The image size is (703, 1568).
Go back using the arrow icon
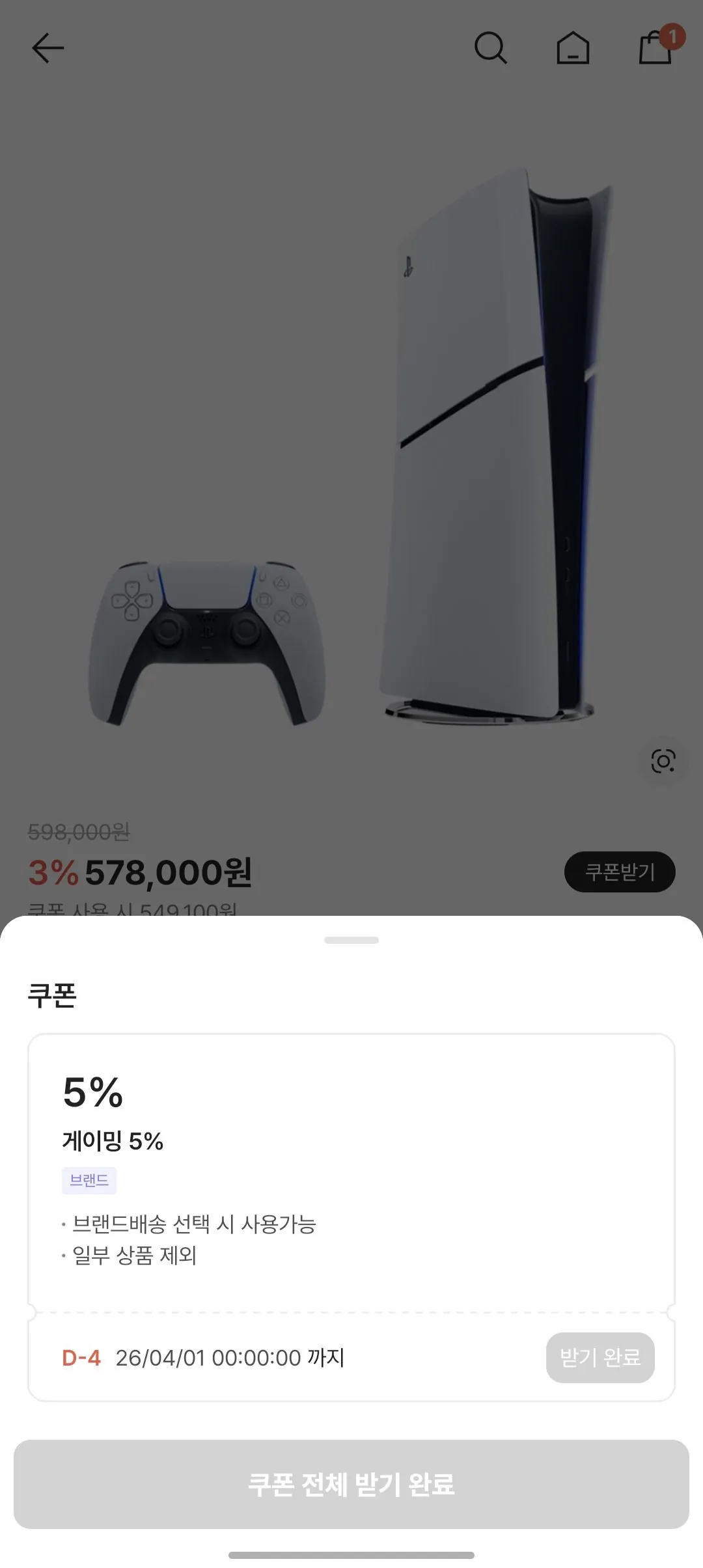[x=48, y=48]
